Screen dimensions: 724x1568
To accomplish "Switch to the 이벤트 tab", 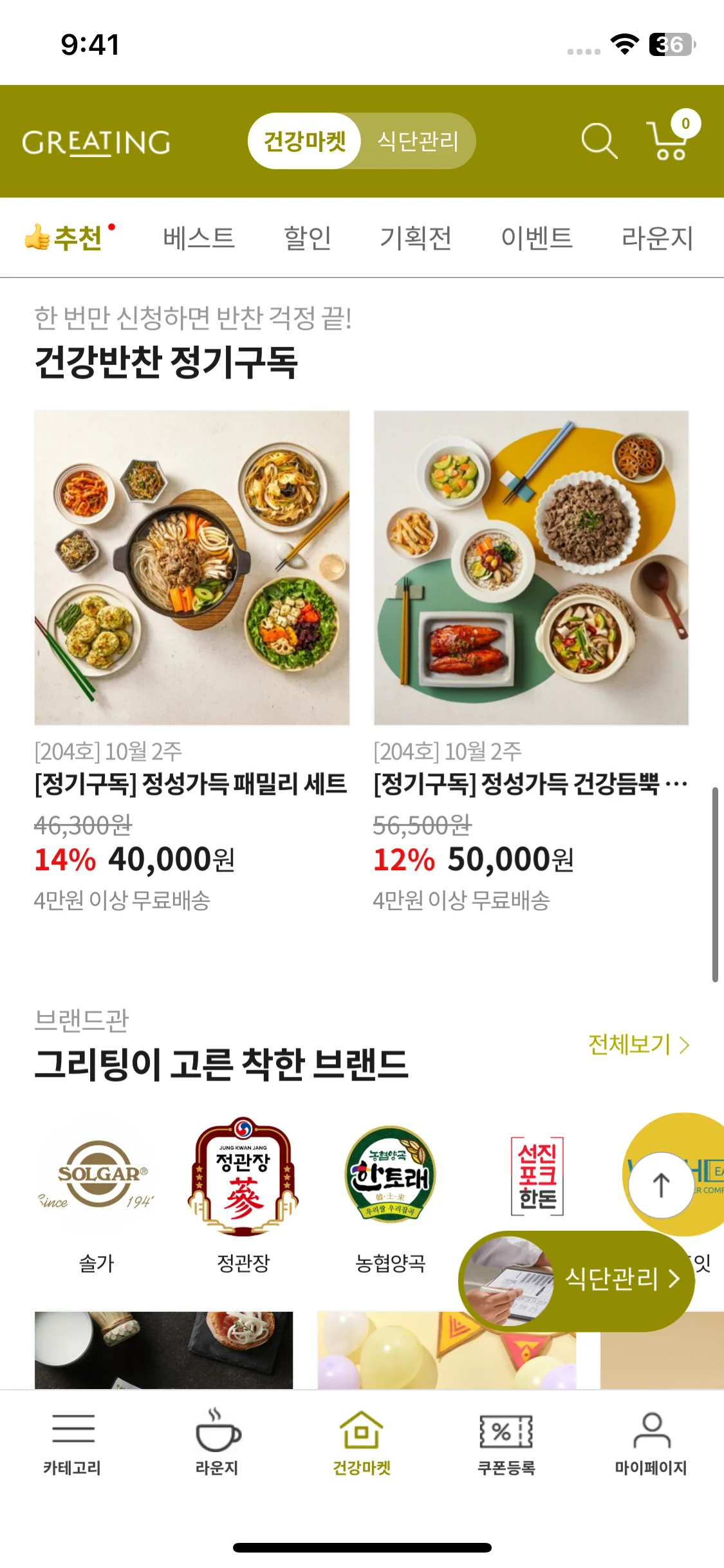I will (537, 238).
